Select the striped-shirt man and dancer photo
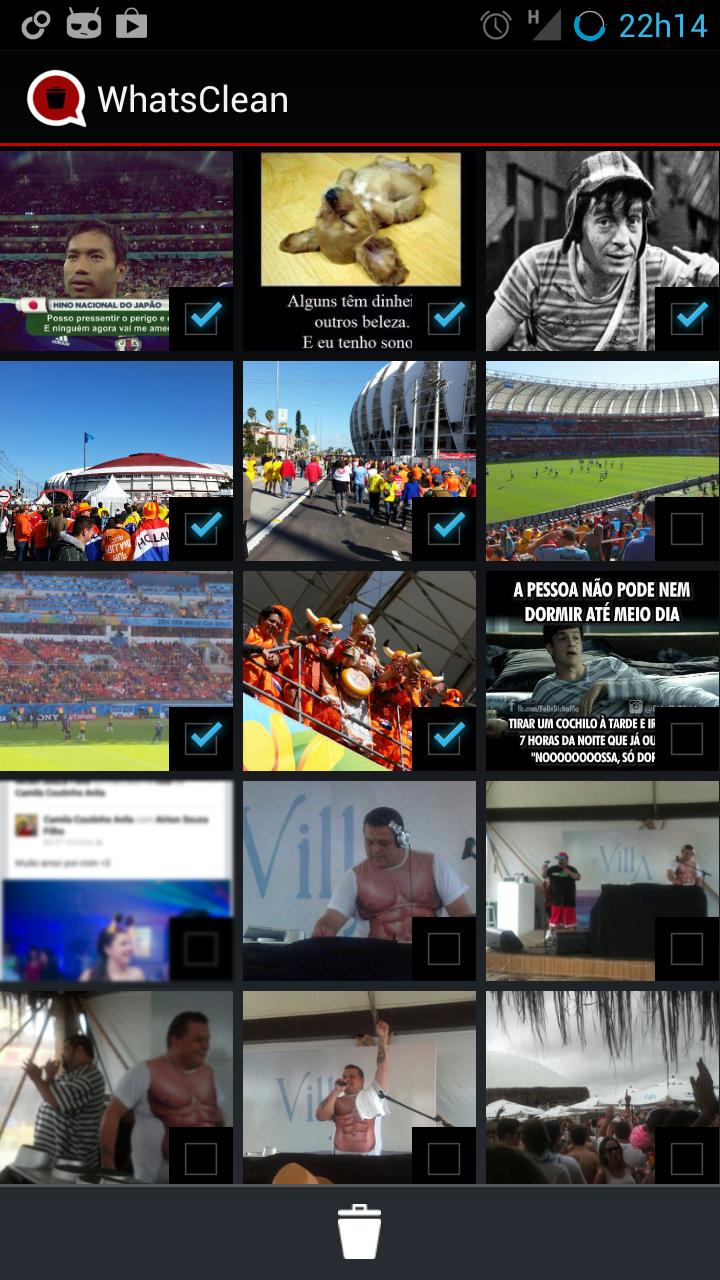The image size is (720, 1280). (202, 1158)
